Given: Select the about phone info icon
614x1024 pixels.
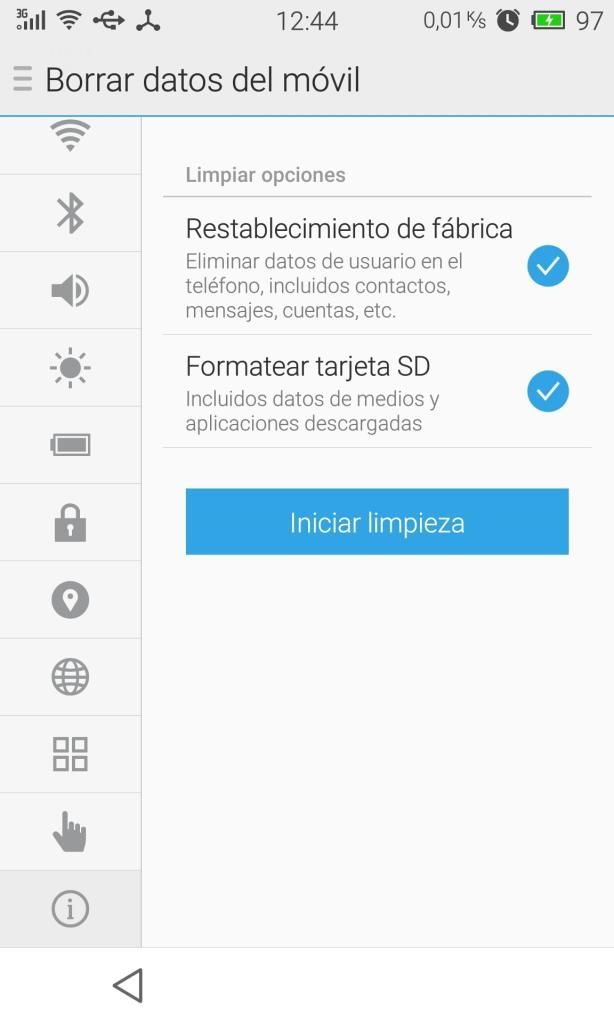Looking at the screenshot, I should tap(70, 909).
